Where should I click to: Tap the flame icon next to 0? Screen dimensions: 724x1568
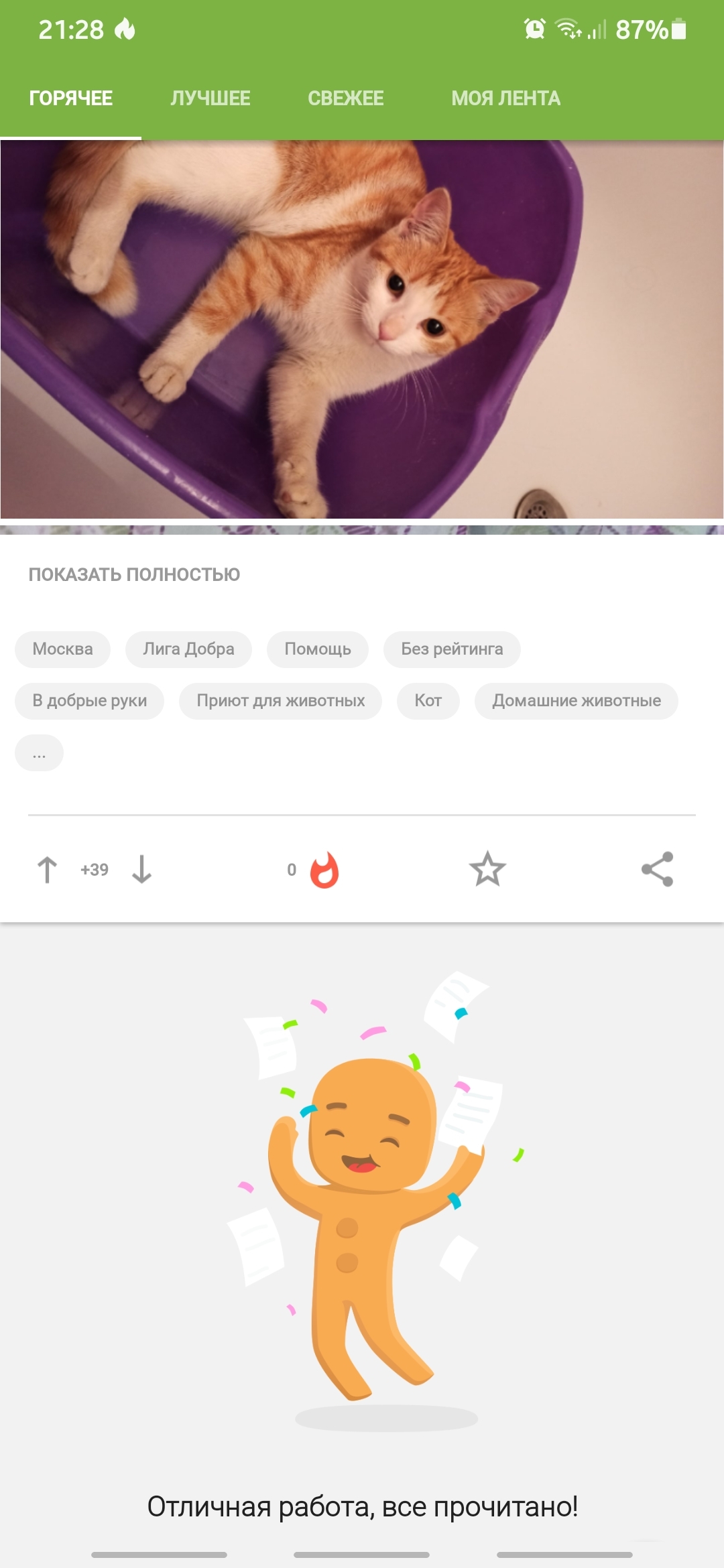pos(324,869)
